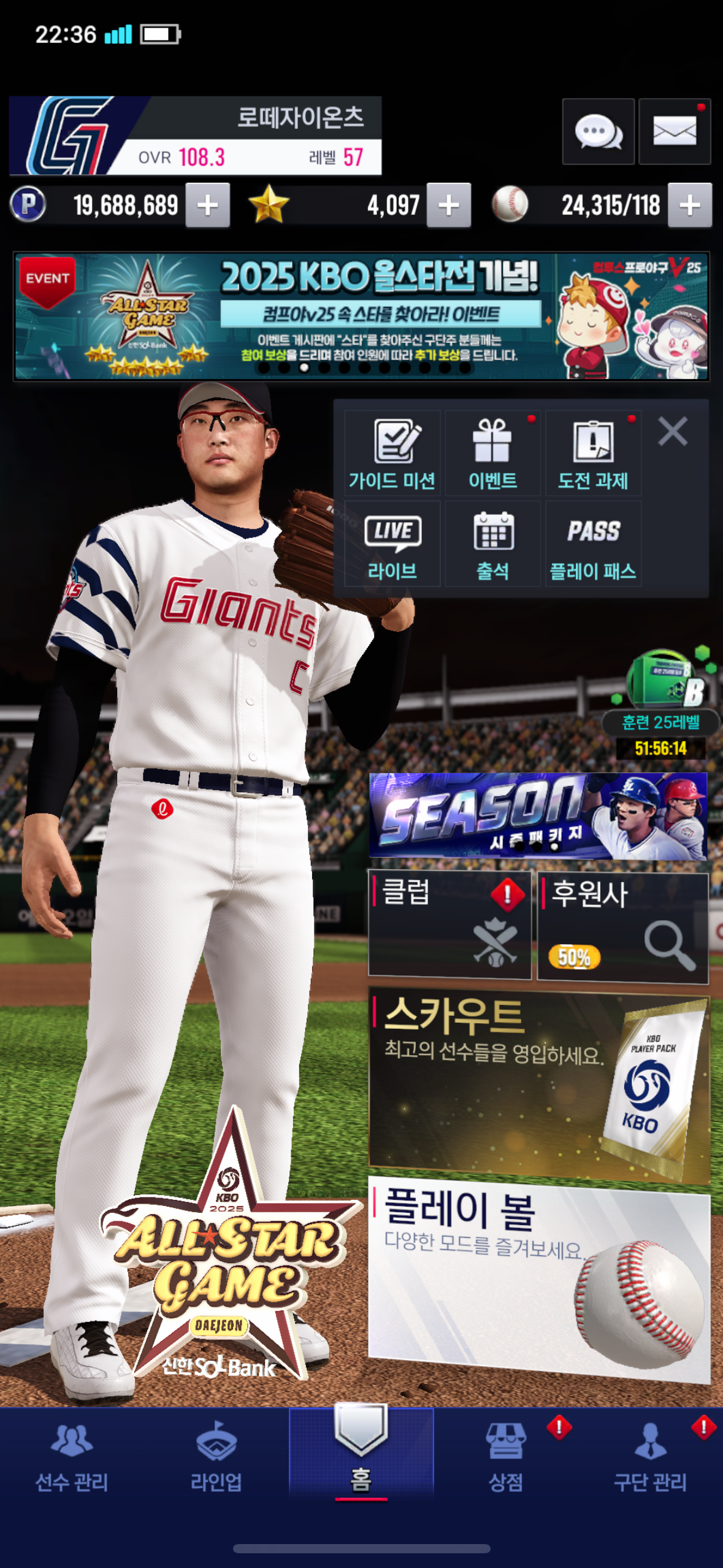Open the SEASON 시즌 패키지 banner
Screen dimensions: 723x1568
538,816
